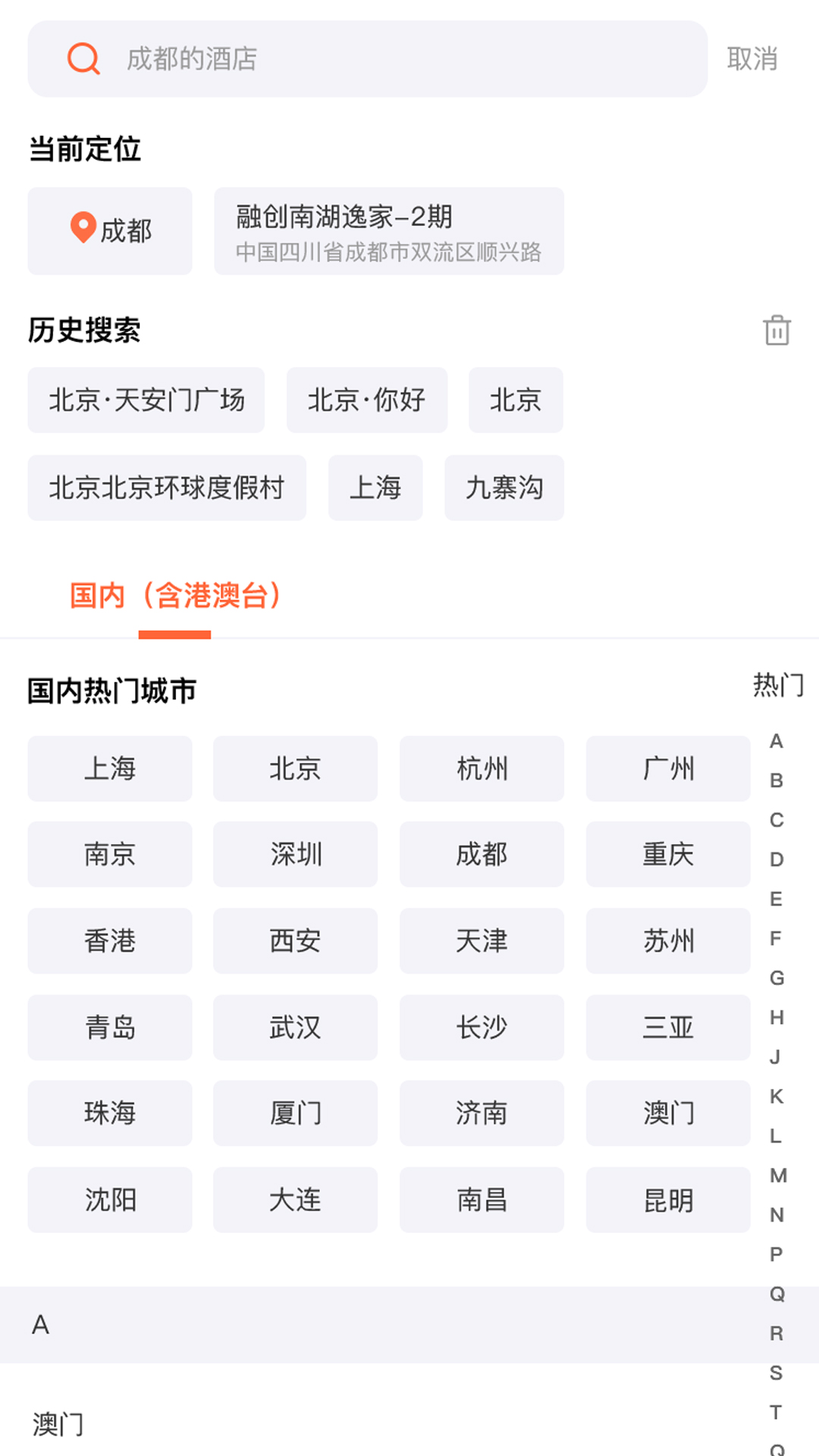Viewport: 819px width, 1456px height.
Task: Select history search 九寨沟
Action: pyautogui.click(x=504, y=488)
